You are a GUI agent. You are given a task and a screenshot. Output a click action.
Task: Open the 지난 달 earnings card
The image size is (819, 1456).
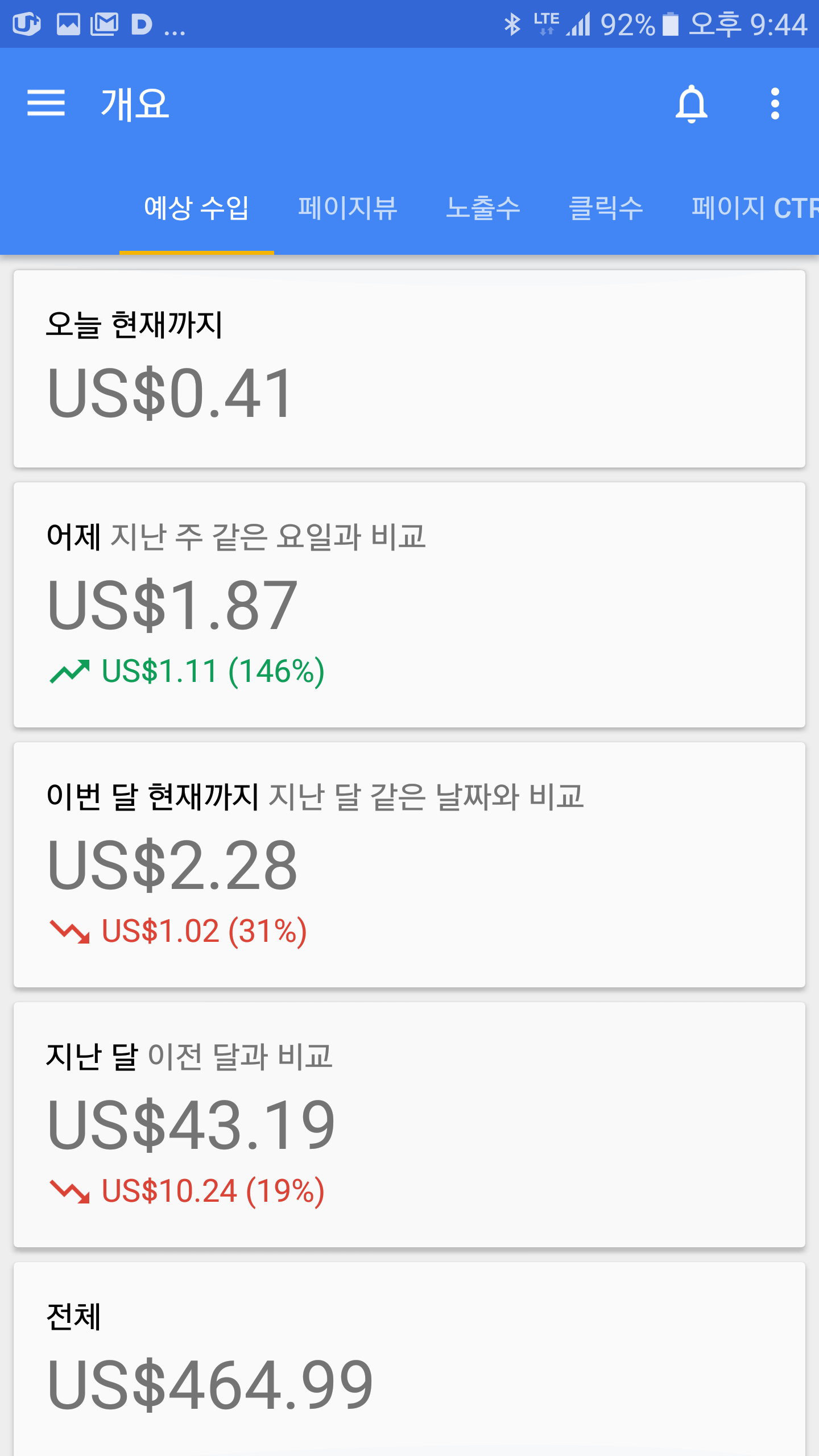pos(409,1124)
